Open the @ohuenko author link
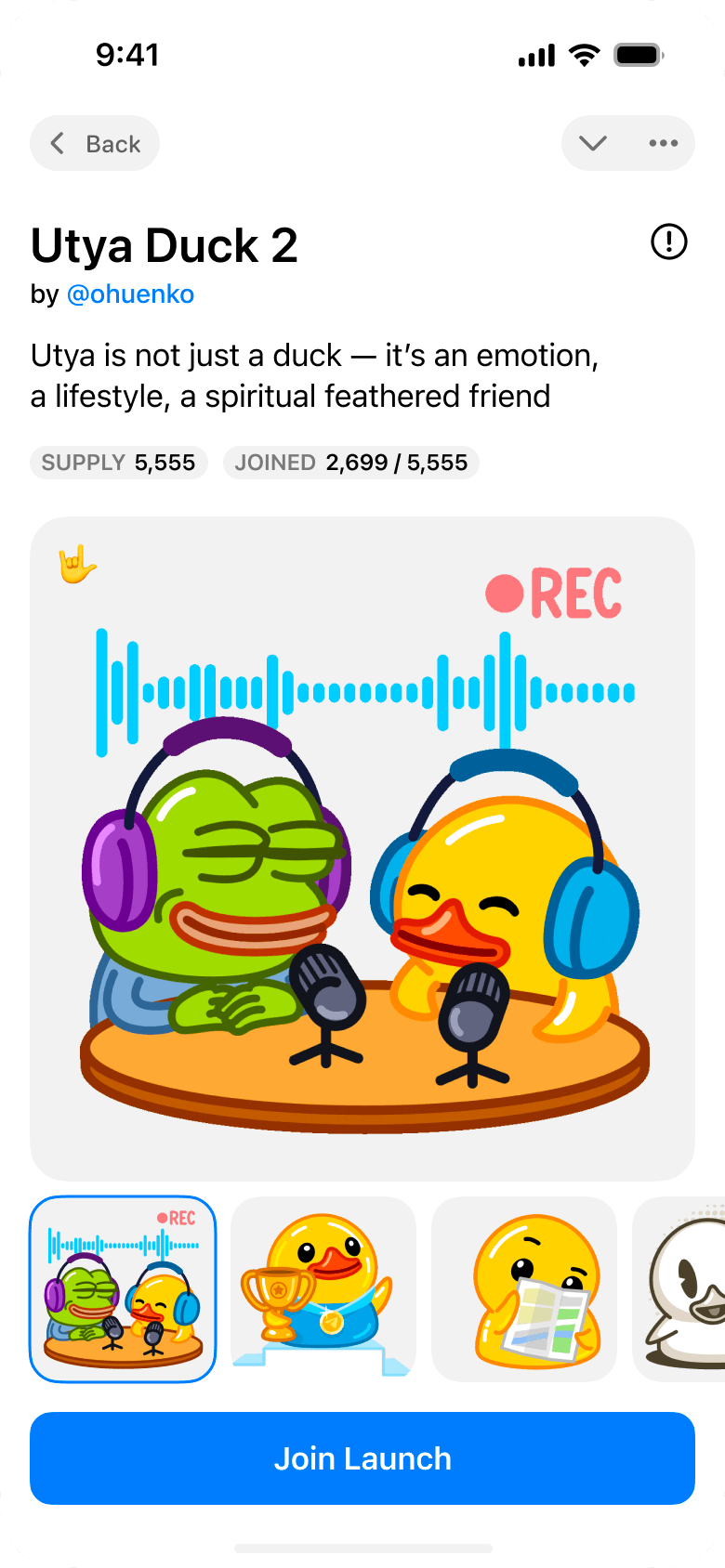Image resolution: width=725 pixels, height=1568 pixels. [130, 294]
